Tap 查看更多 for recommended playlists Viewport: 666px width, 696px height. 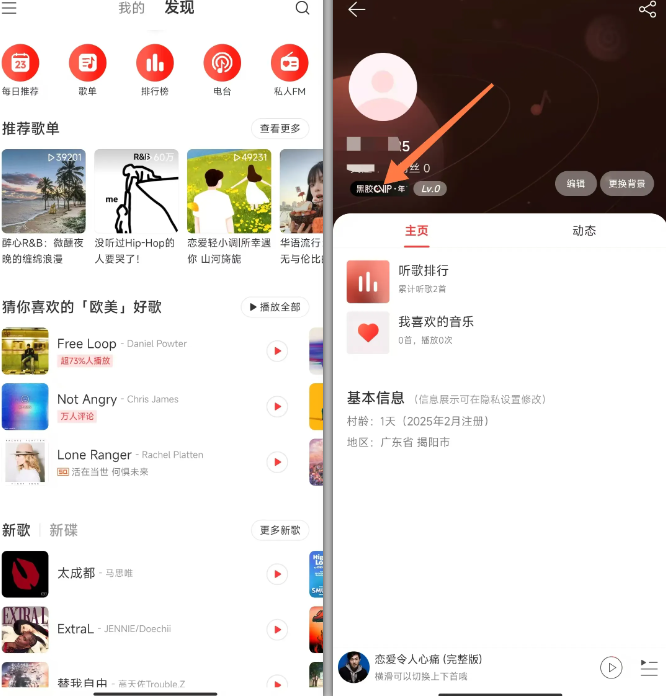tap(280, 128)
